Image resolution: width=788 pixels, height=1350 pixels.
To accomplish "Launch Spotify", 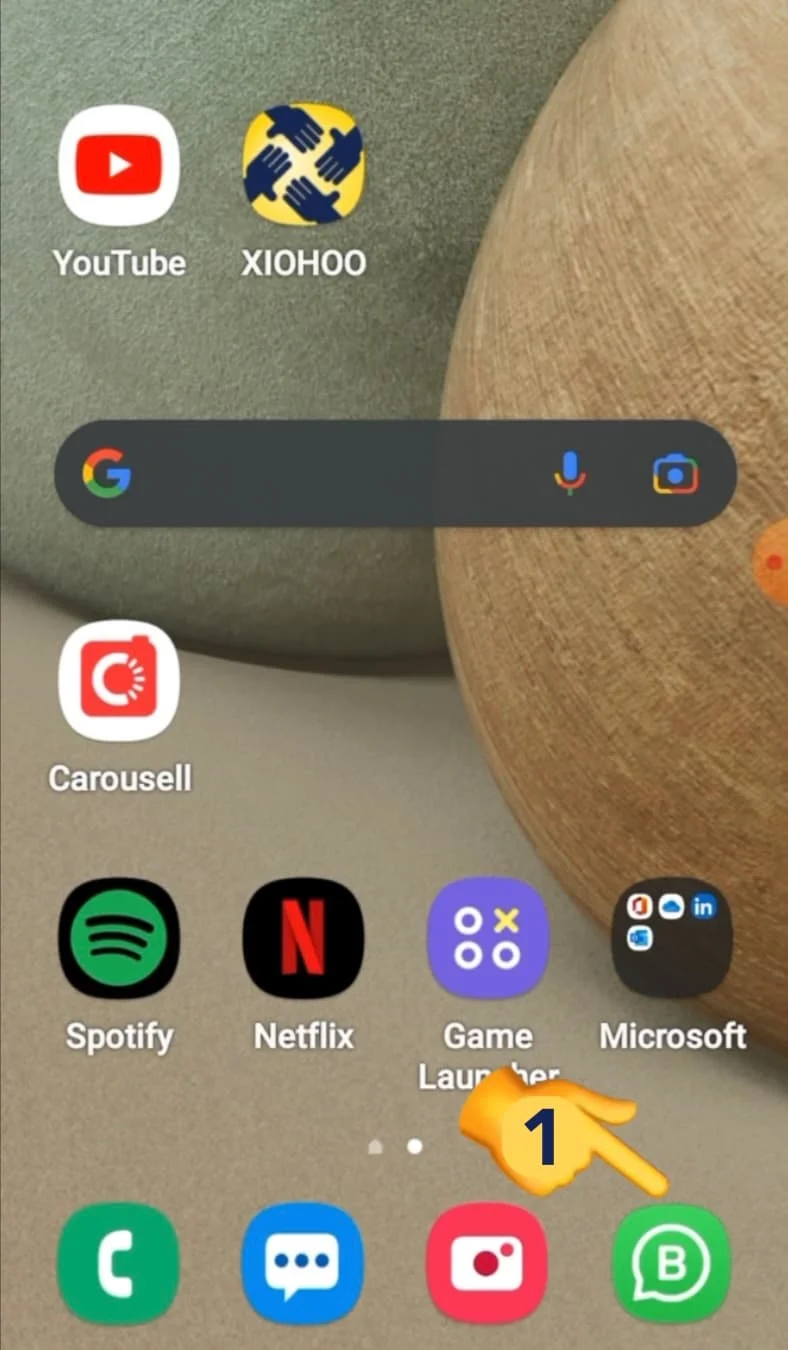I will coord(118,937).
